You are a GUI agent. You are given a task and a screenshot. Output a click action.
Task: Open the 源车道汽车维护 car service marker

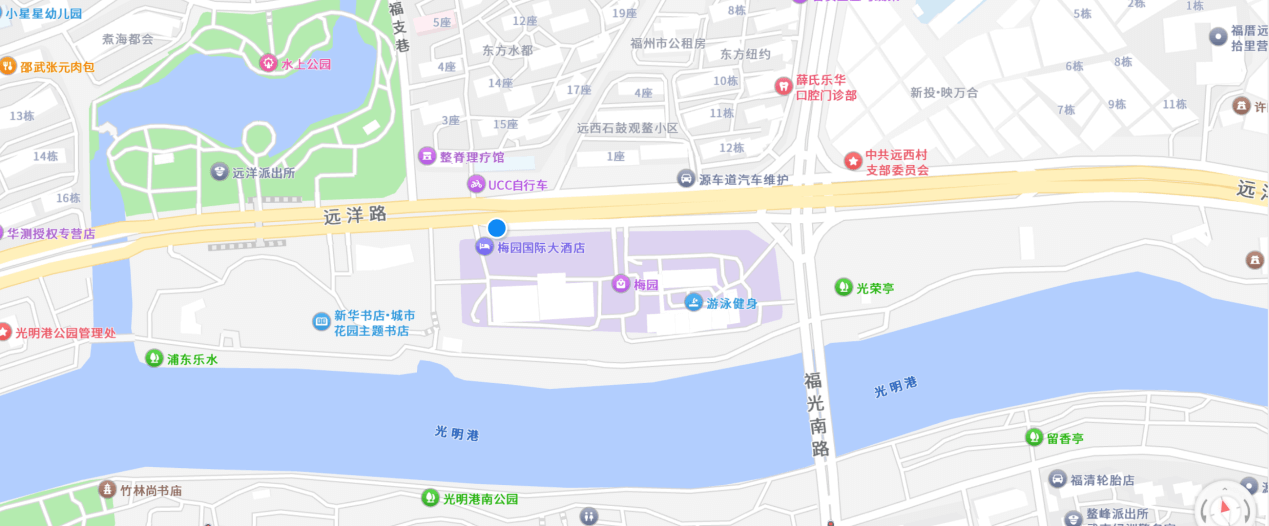[686, 179]
